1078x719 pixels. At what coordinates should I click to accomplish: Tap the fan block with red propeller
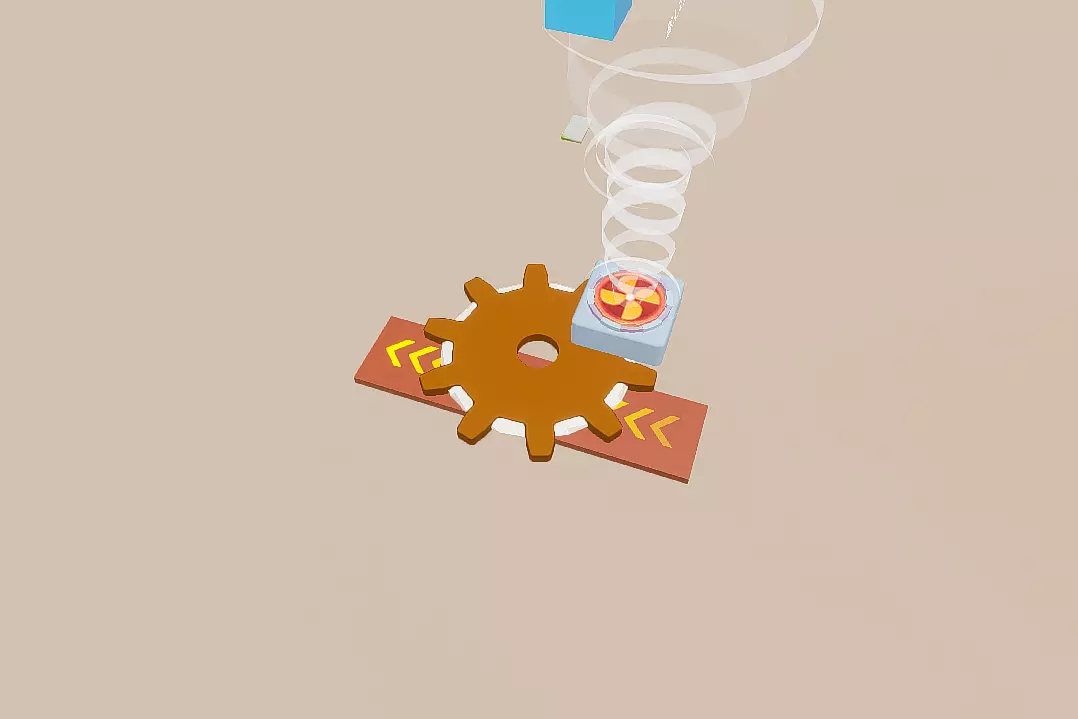point(628,313)
